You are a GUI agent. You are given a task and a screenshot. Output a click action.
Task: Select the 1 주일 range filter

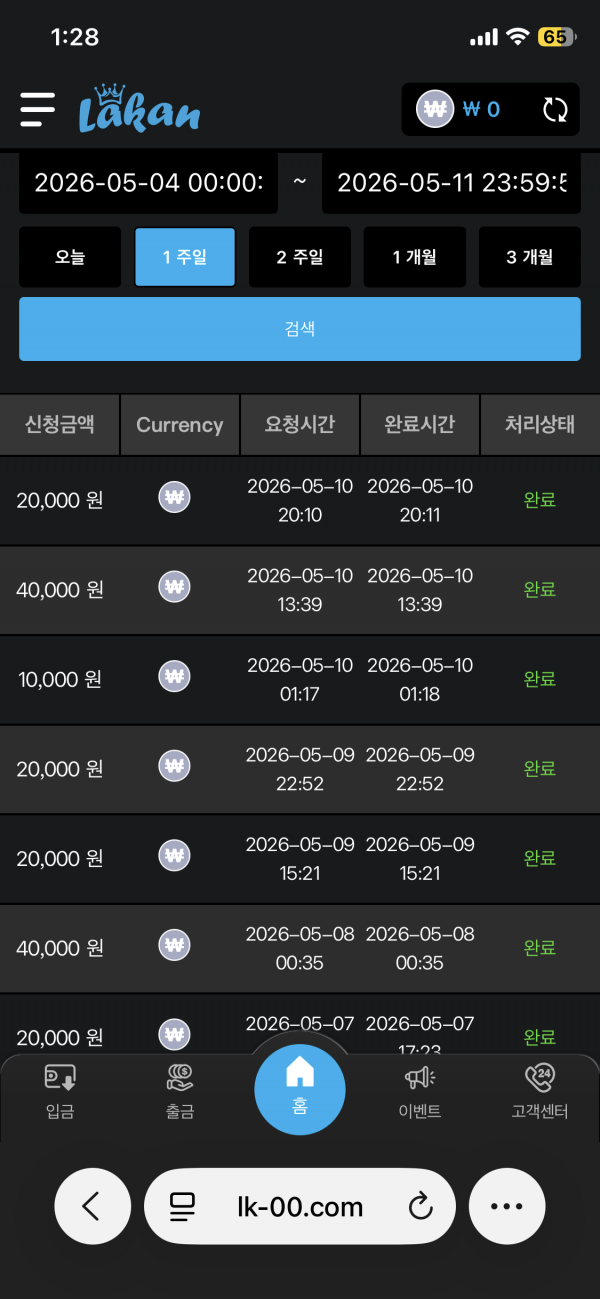click(x=185, y=257)
